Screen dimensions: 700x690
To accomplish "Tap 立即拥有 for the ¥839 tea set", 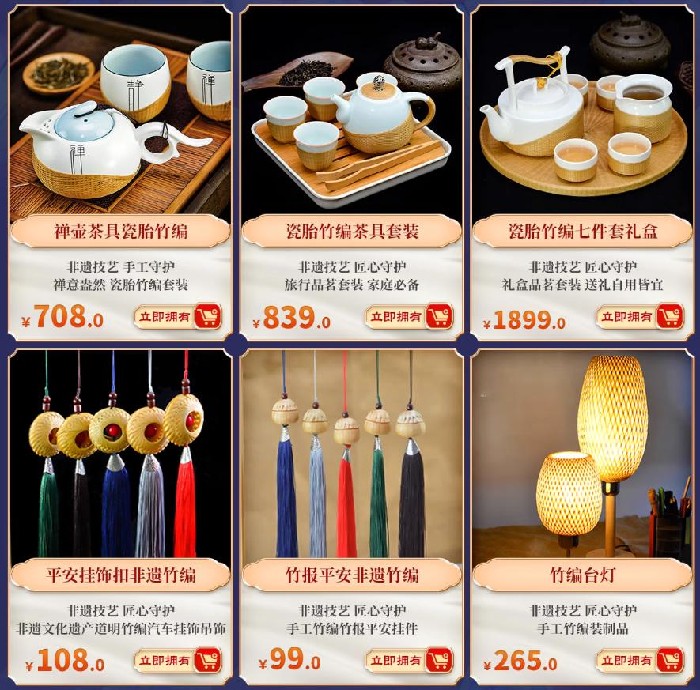I will point(408,317).
